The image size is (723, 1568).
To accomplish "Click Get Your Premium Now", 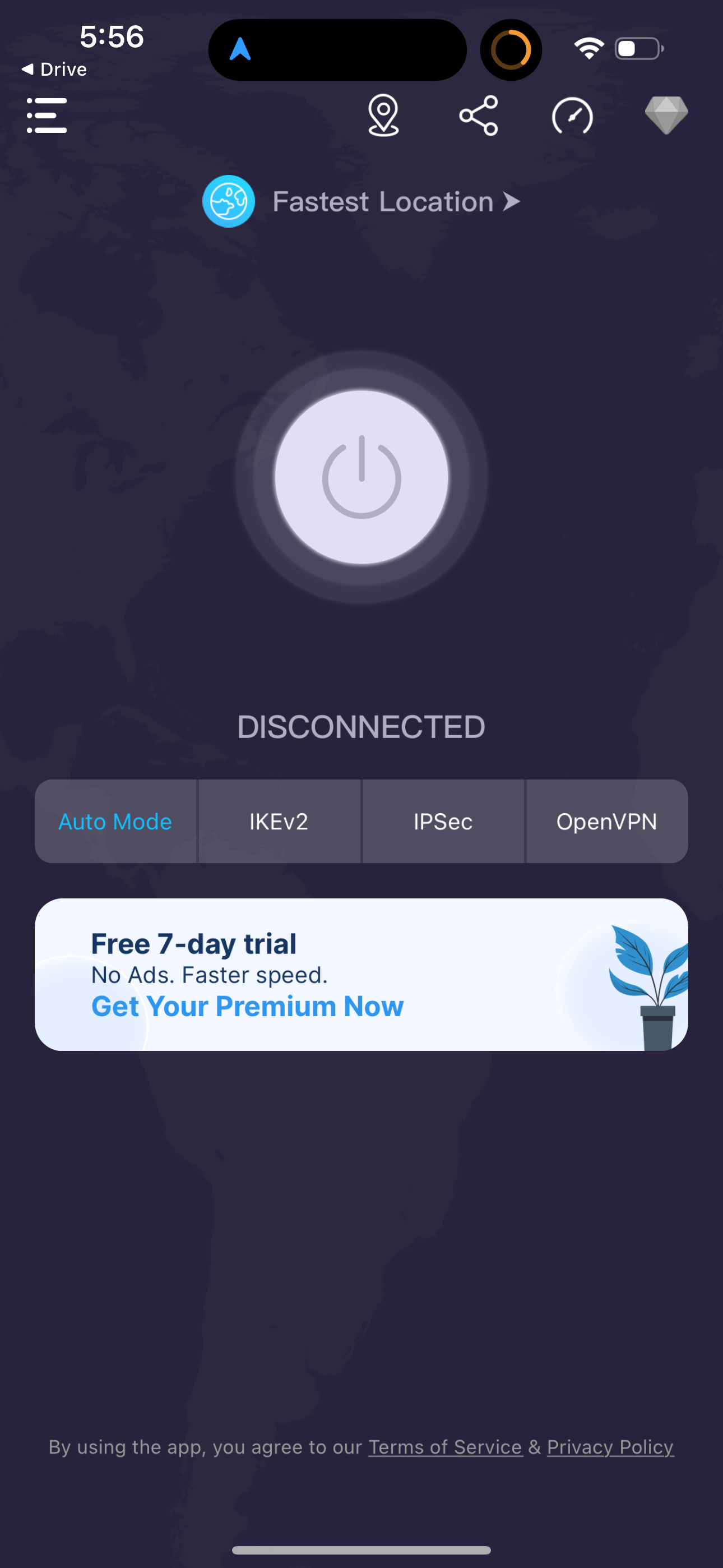I will tap(247, 1006).
